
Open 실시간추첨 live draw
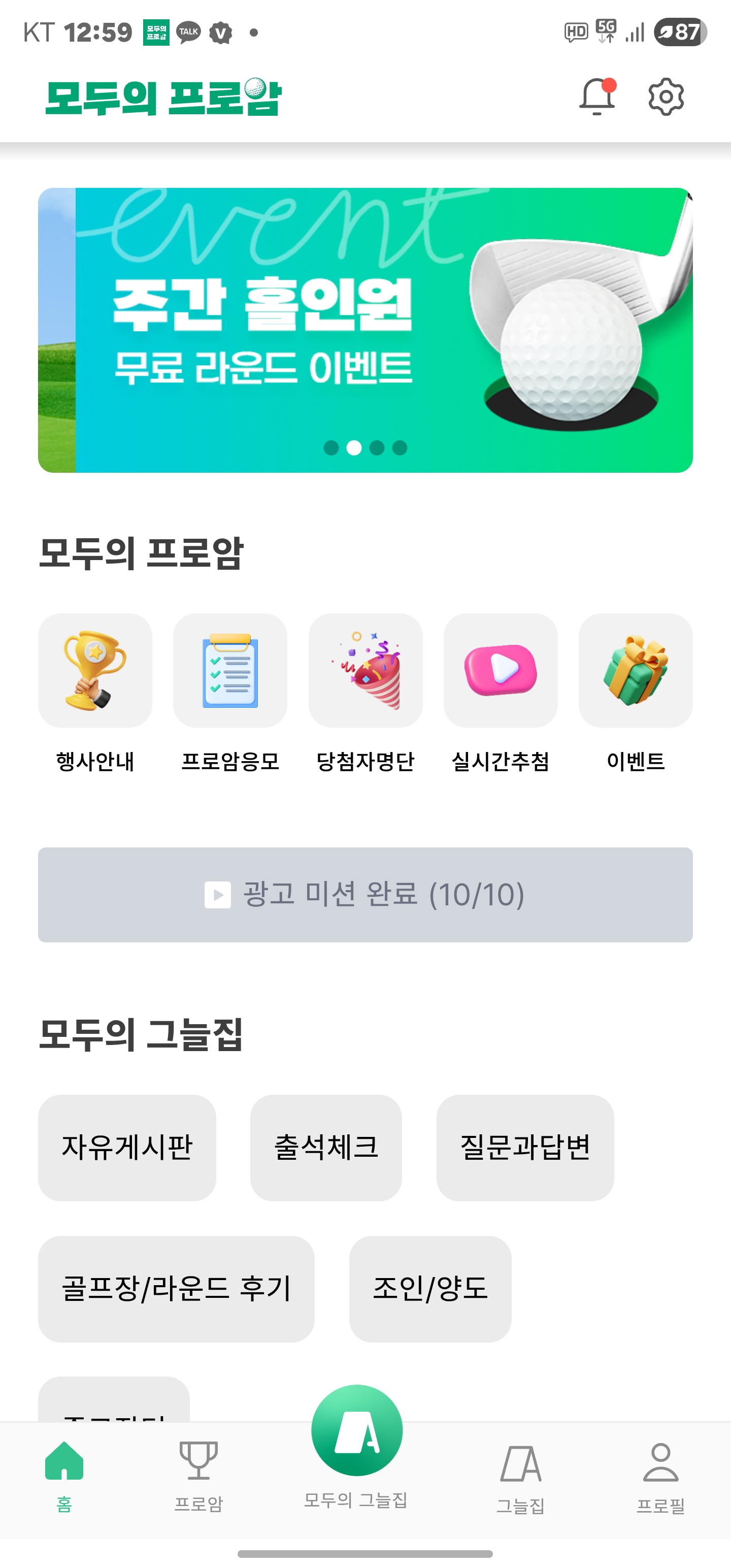pyautogui.click(x=501, y=671)
